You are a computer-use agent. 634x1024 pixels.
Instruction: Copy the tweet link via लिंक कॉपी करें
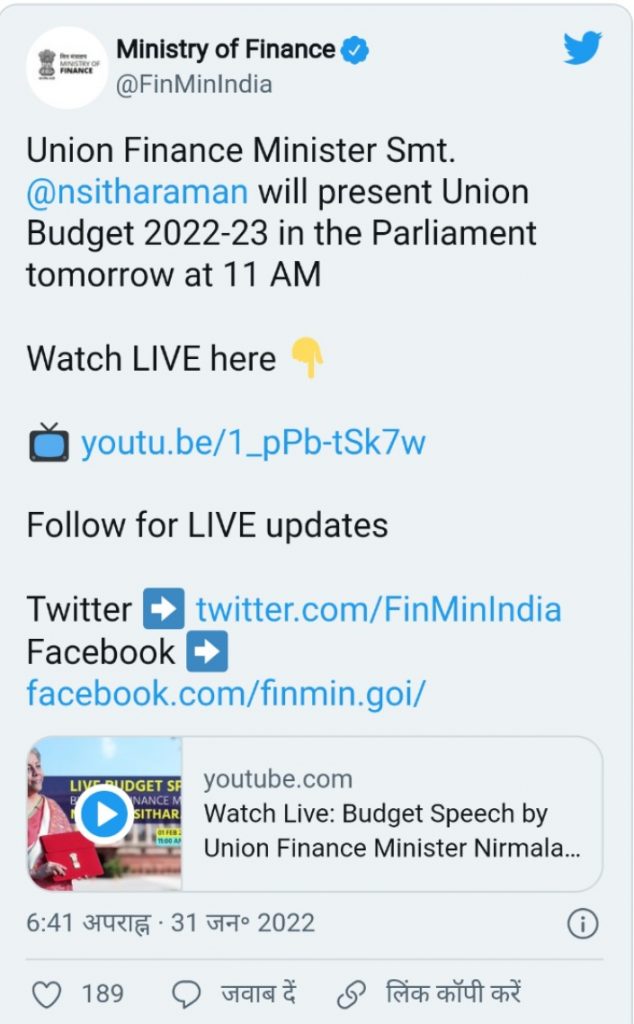point(430,993)
